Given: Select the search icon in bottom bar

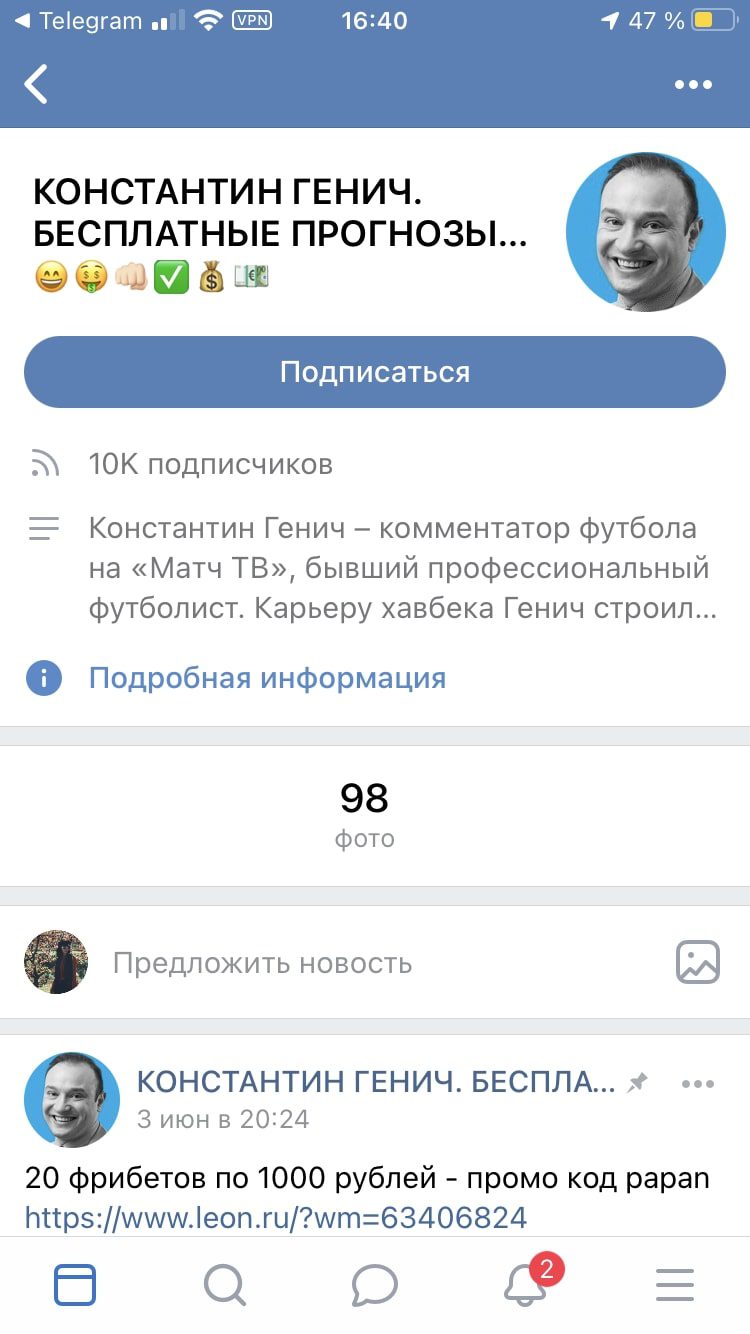Looking at the screenshot, I should point(224,1285).
